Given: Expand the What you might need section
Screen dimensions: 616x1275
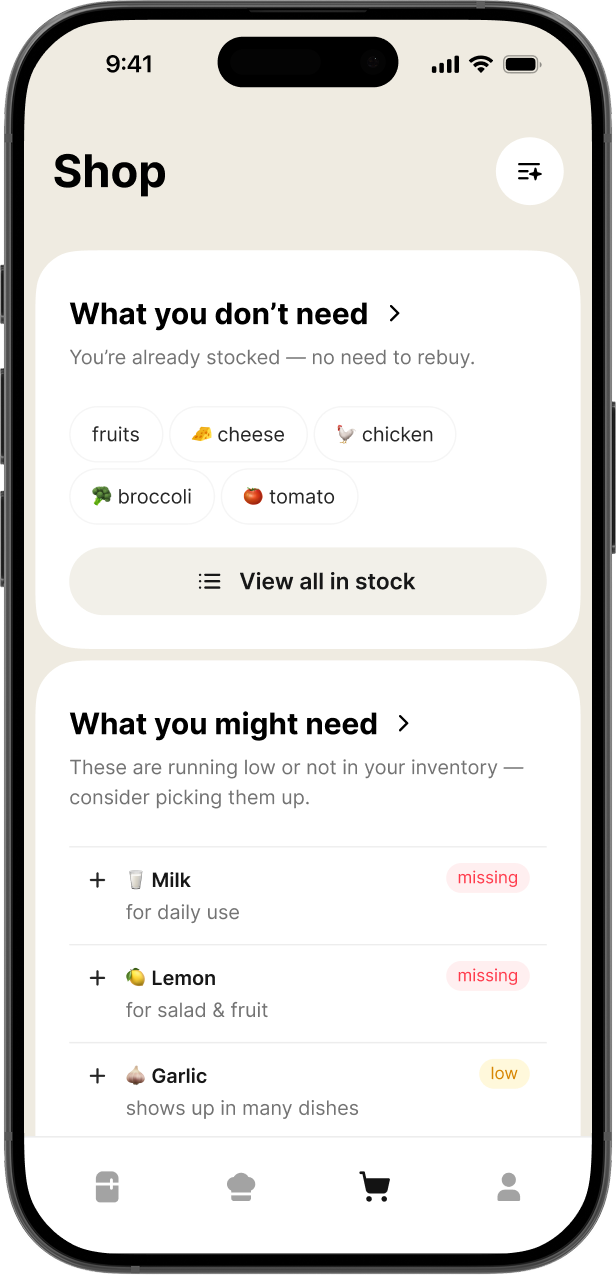Looking at the screenshot, I should pos(404,724).
